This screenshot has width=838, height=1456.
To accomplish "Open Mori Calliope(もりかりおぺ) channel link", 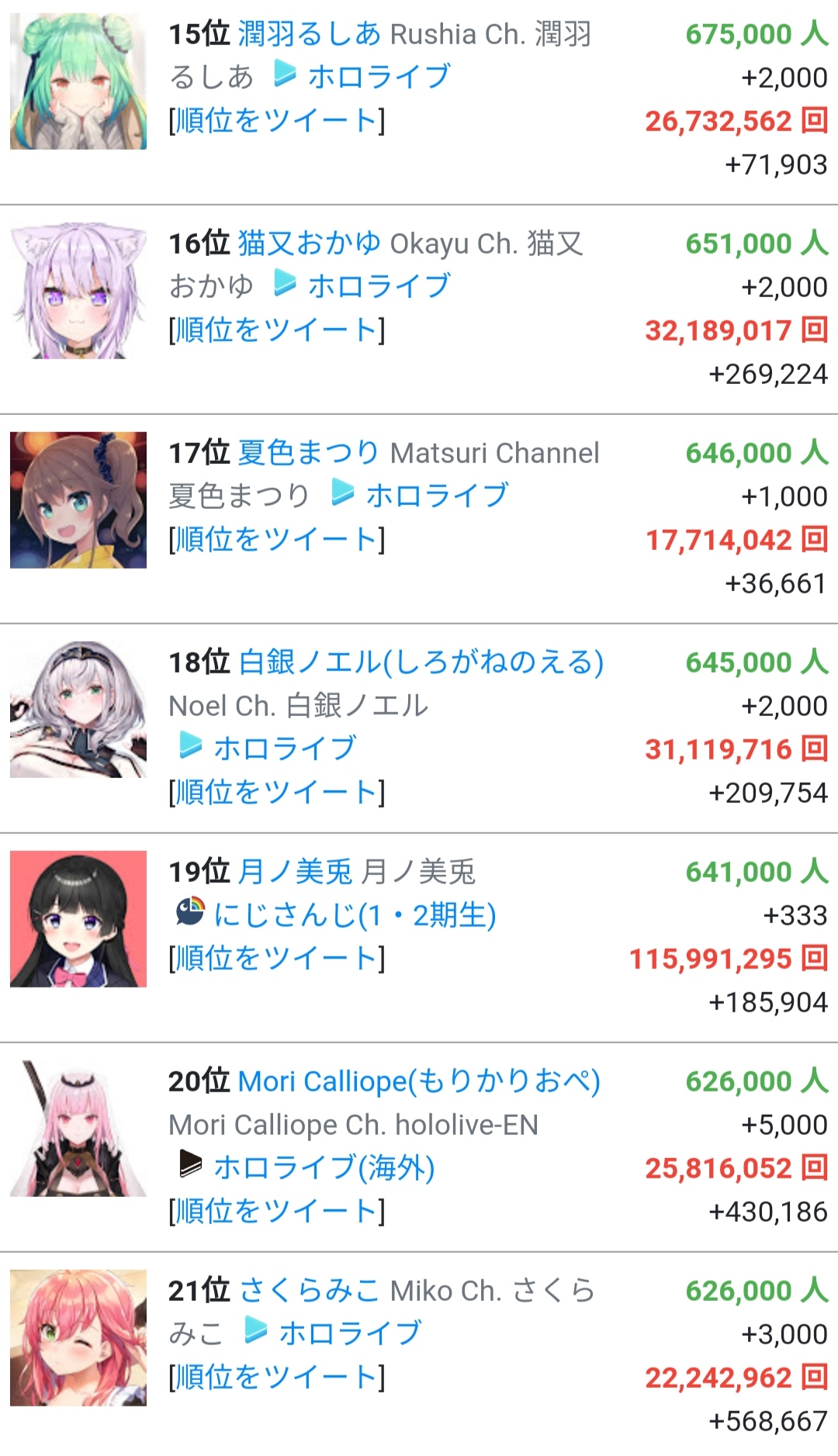I will tap(419, 1081).
